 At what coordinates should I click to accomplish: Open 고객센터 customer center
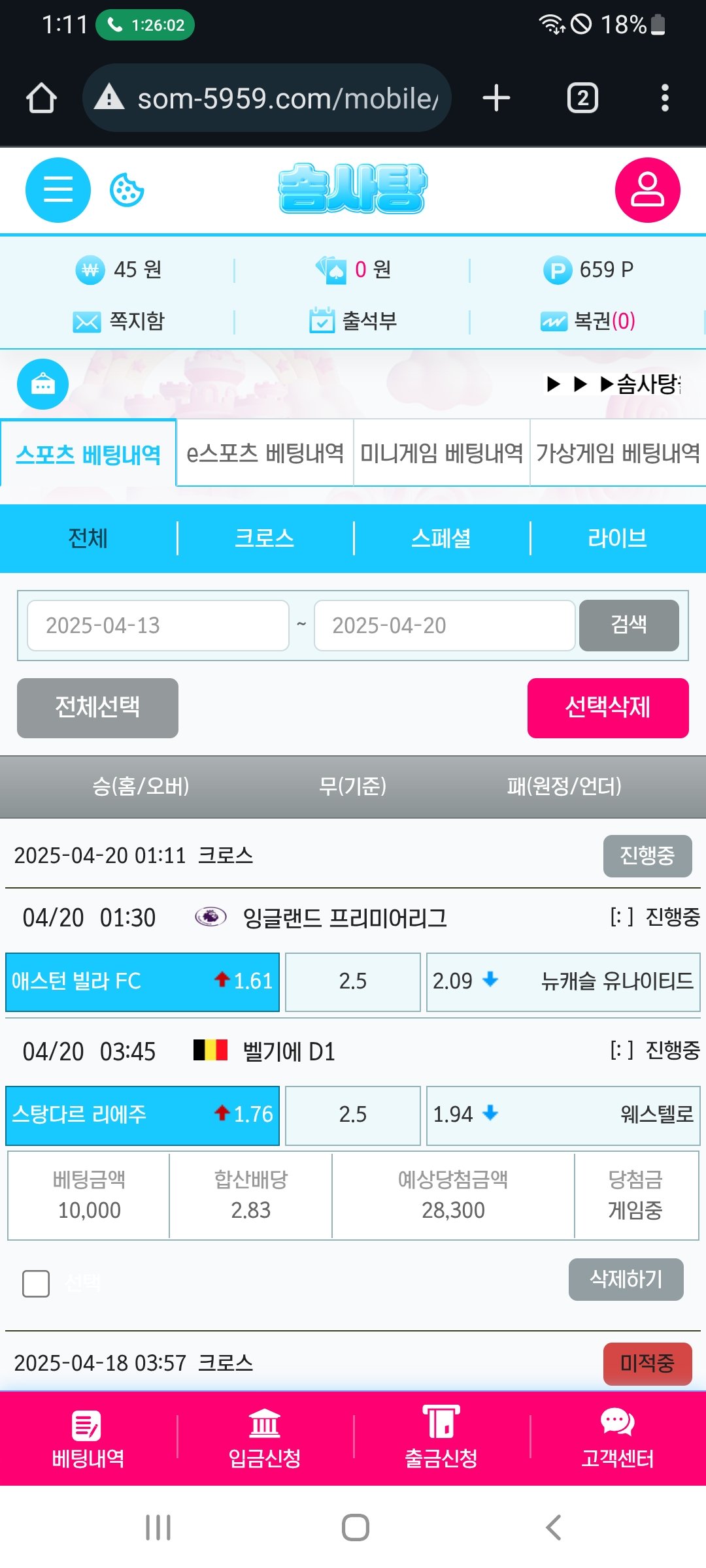617,1439
